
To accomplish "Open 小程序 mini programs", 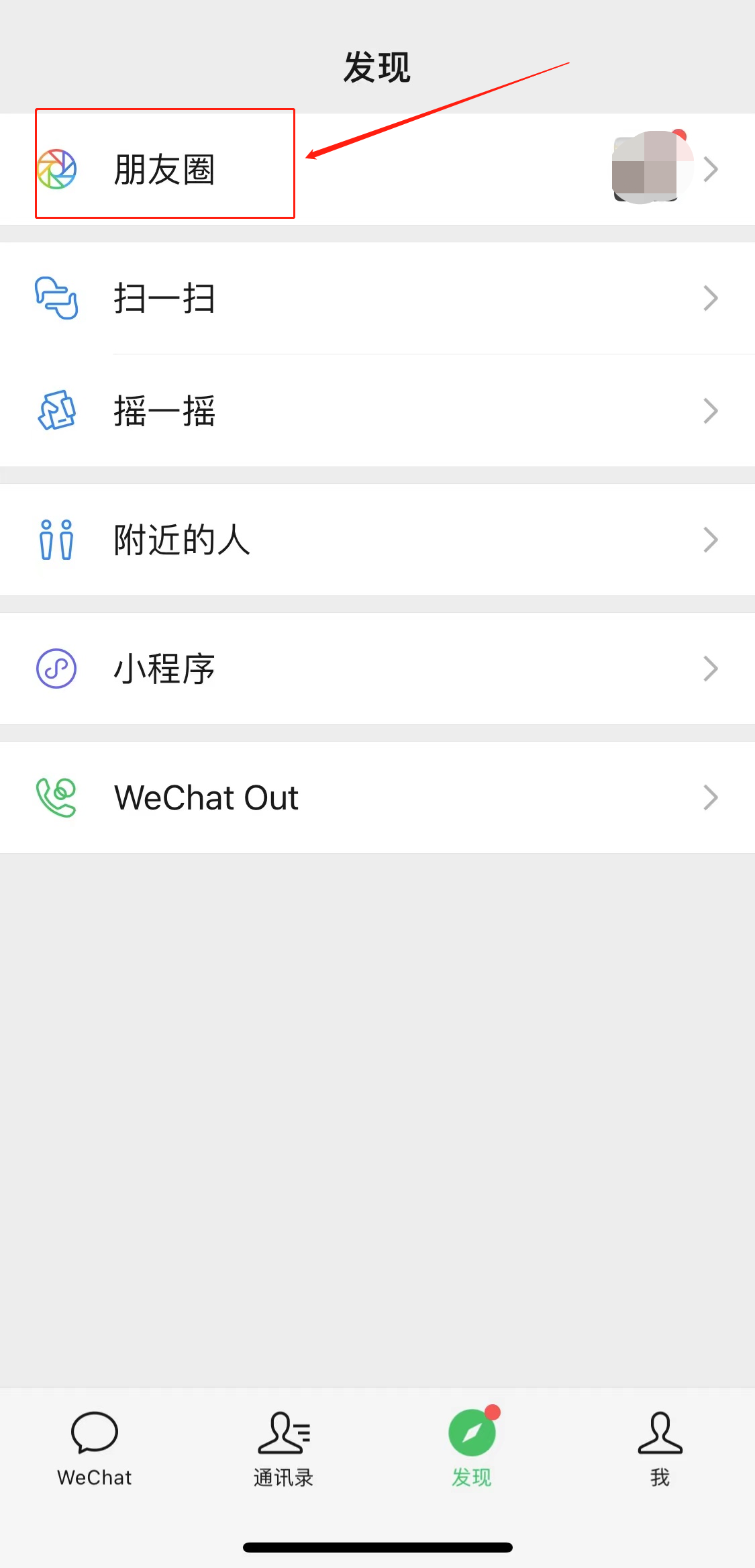I will pos(164,669).
